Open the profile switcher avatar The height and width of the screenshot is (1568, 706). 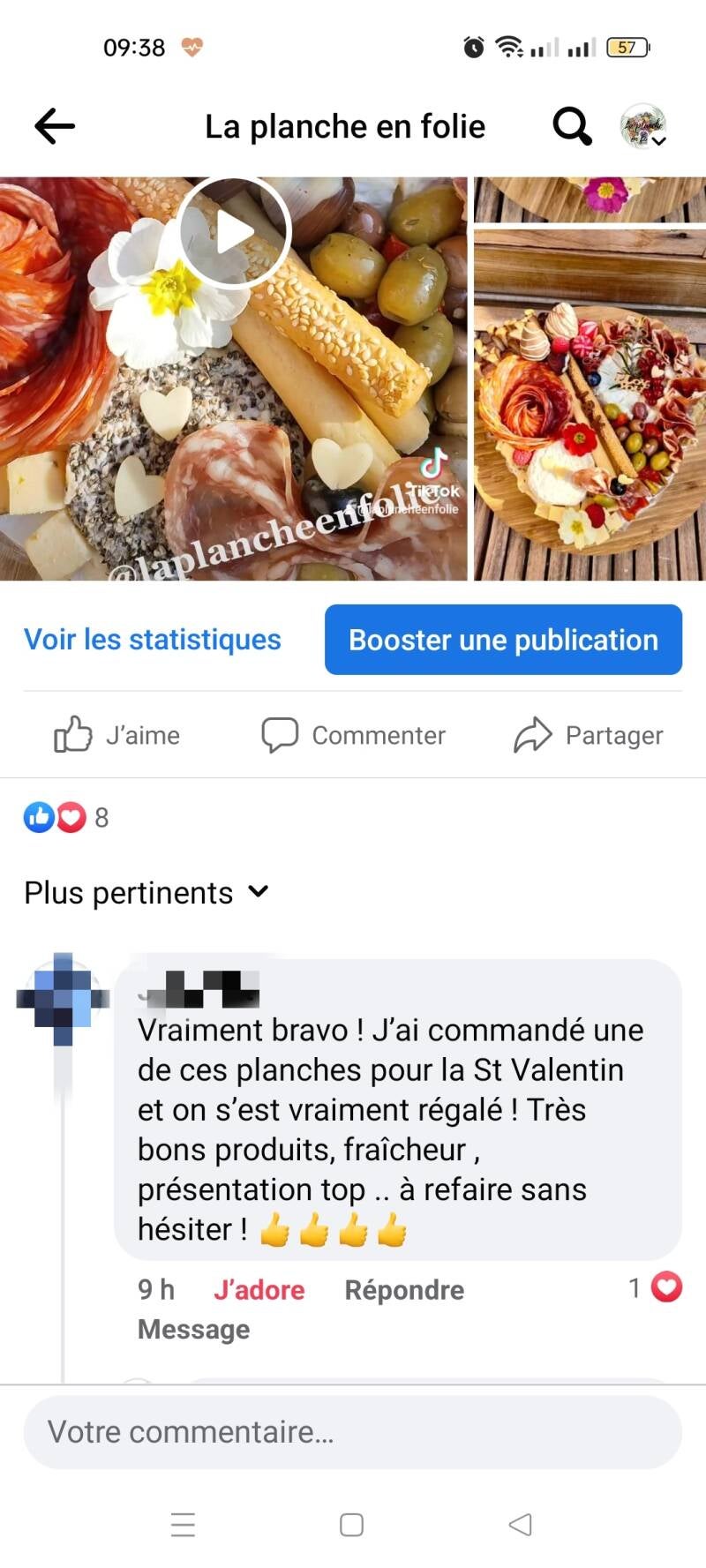click(x=643, y=126)
